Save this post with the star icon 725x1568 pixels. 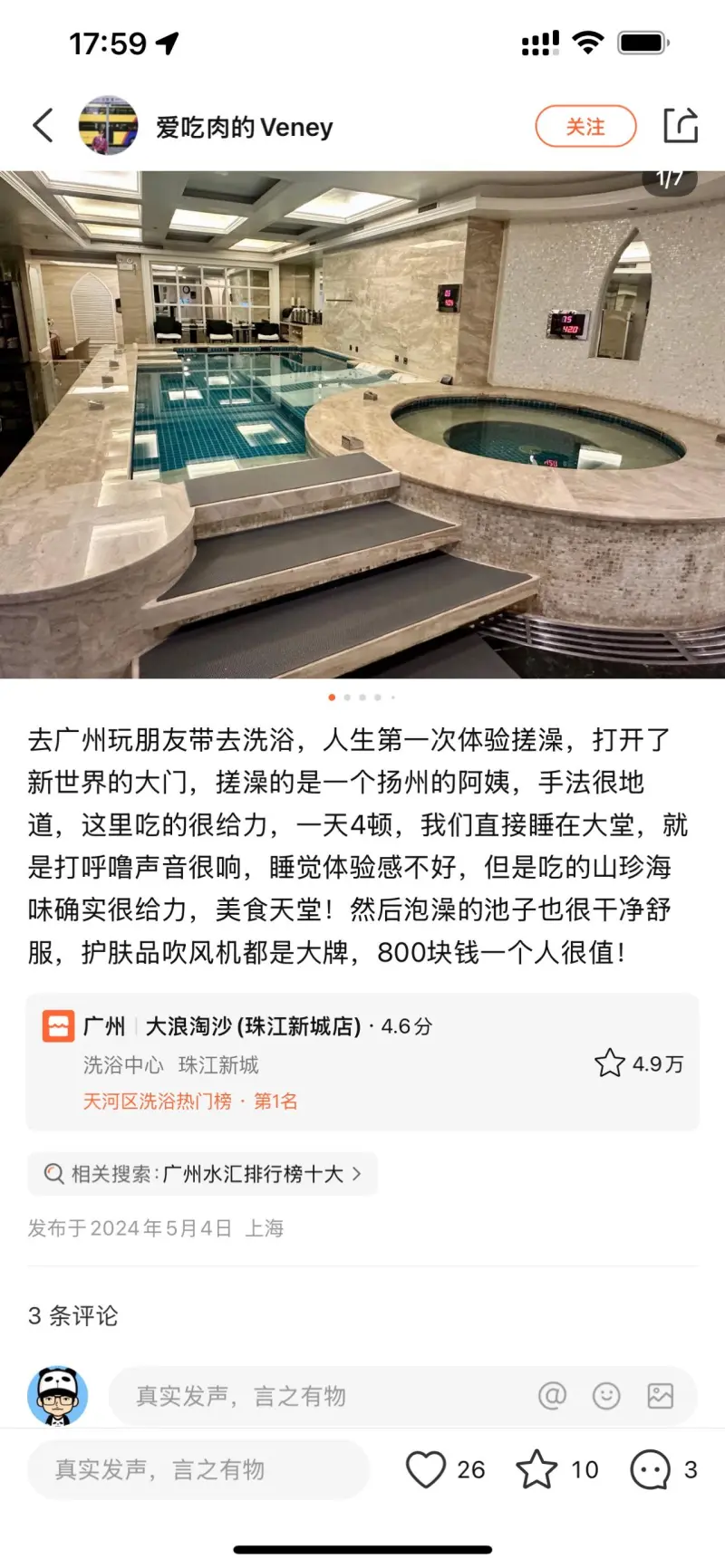pos(536,1469)
